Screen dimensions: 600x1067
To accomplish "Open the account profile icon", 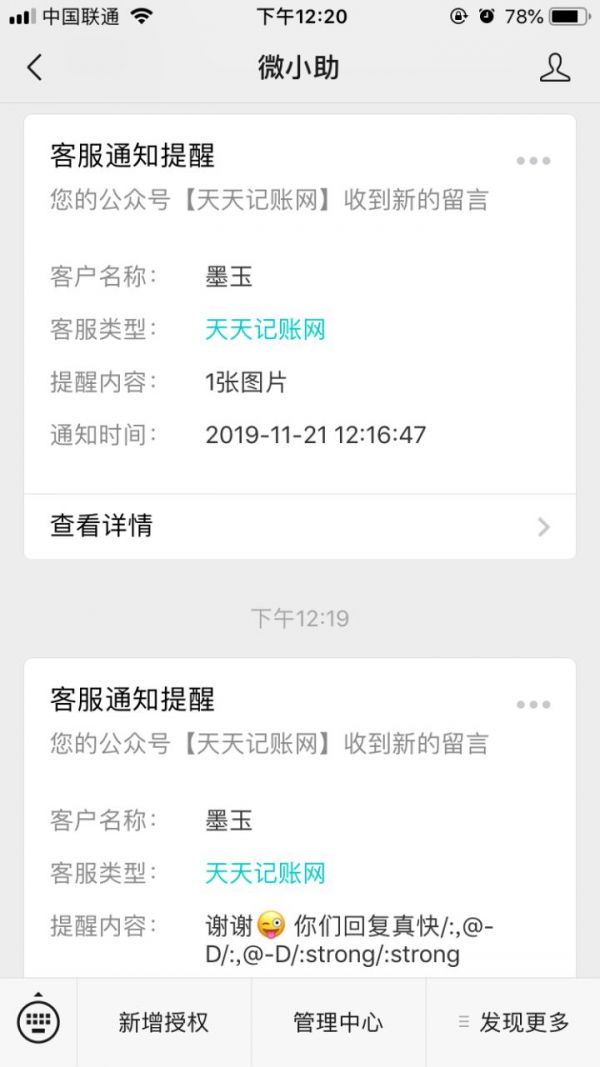I will [x=554, y=67].
